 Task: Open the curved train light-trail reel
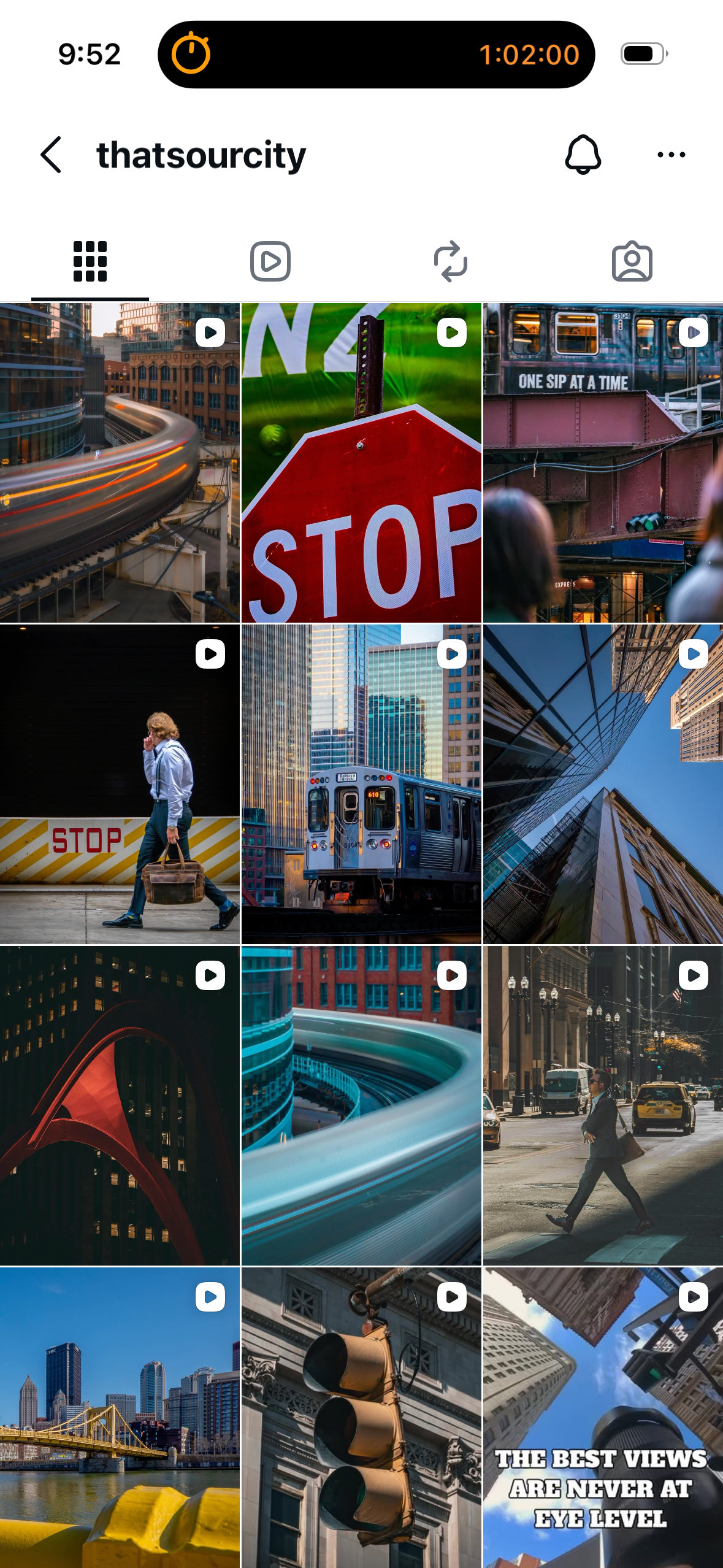(120, 463)
